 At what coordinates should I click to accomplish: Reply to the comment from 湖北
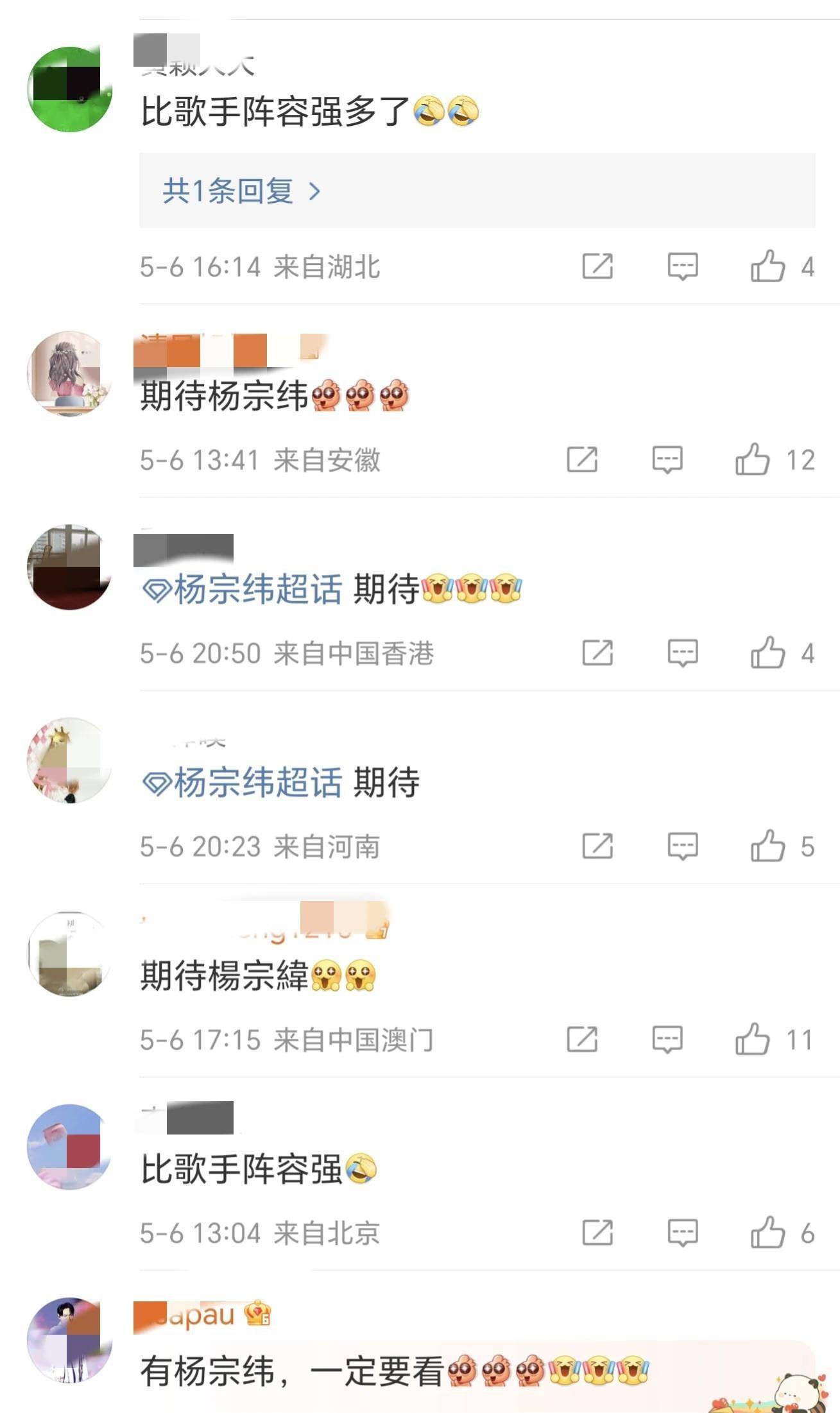[x=682, y=266]
